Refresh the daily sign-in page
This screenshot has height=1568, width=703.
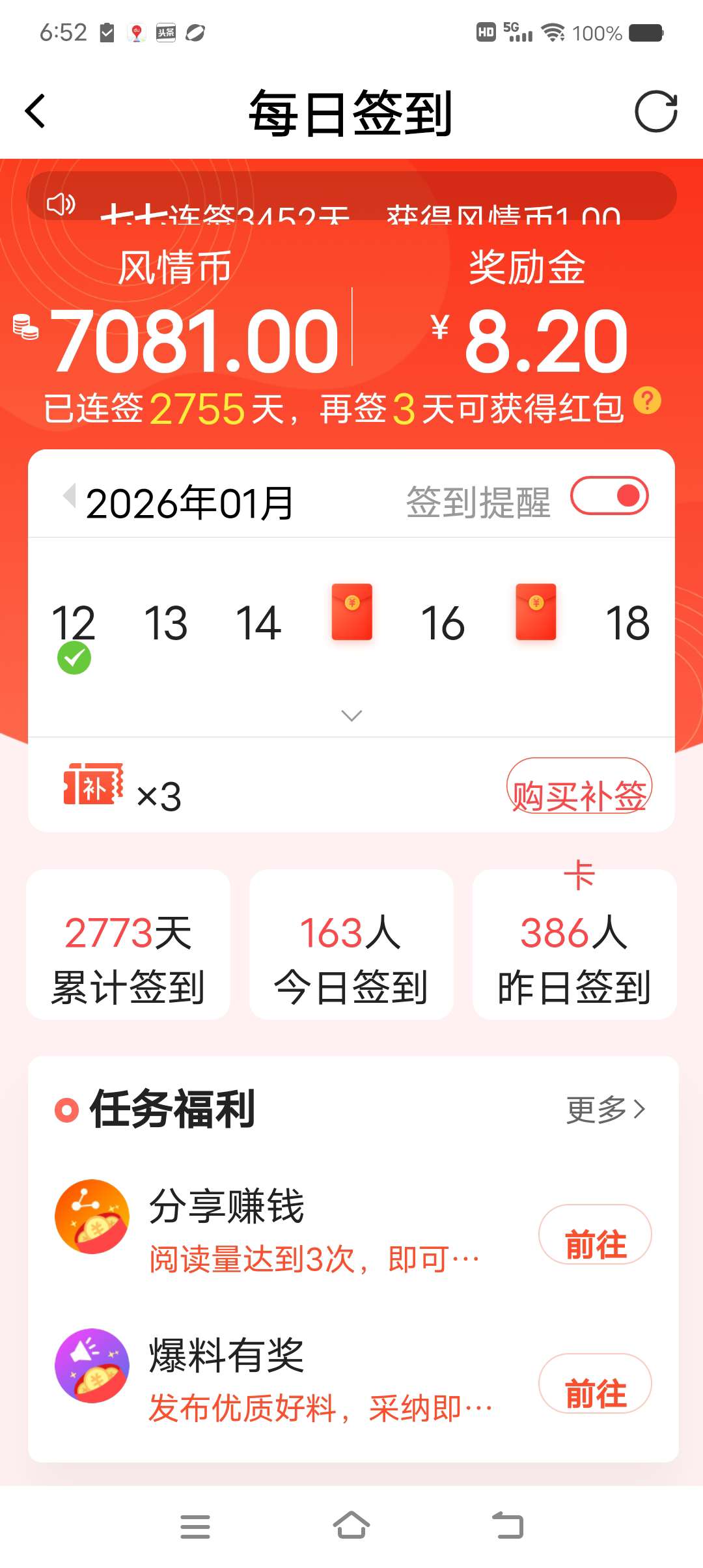click(x=655, y=111)
